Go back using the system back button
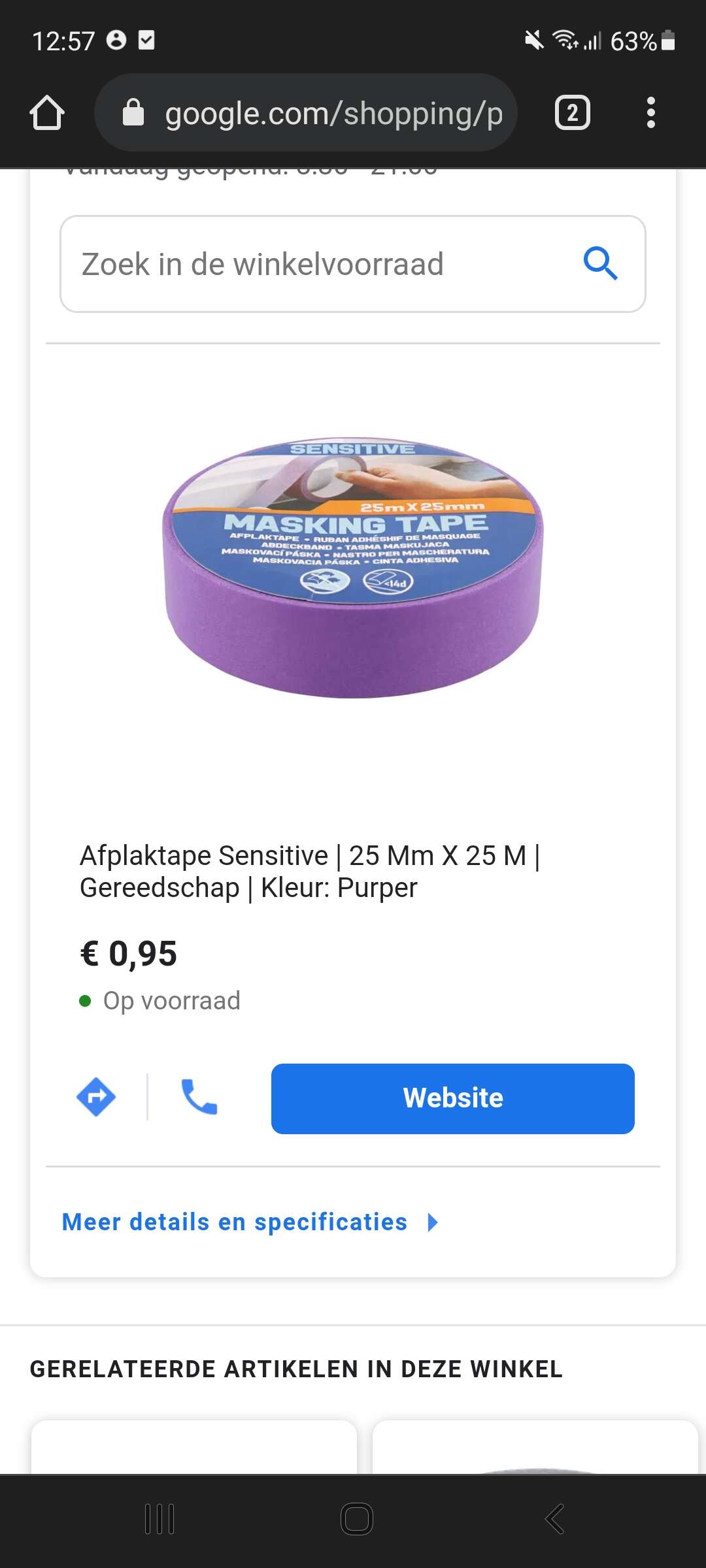Image resolution: width=706 pixels, height=1568 pixels. tap(554, 1519)
